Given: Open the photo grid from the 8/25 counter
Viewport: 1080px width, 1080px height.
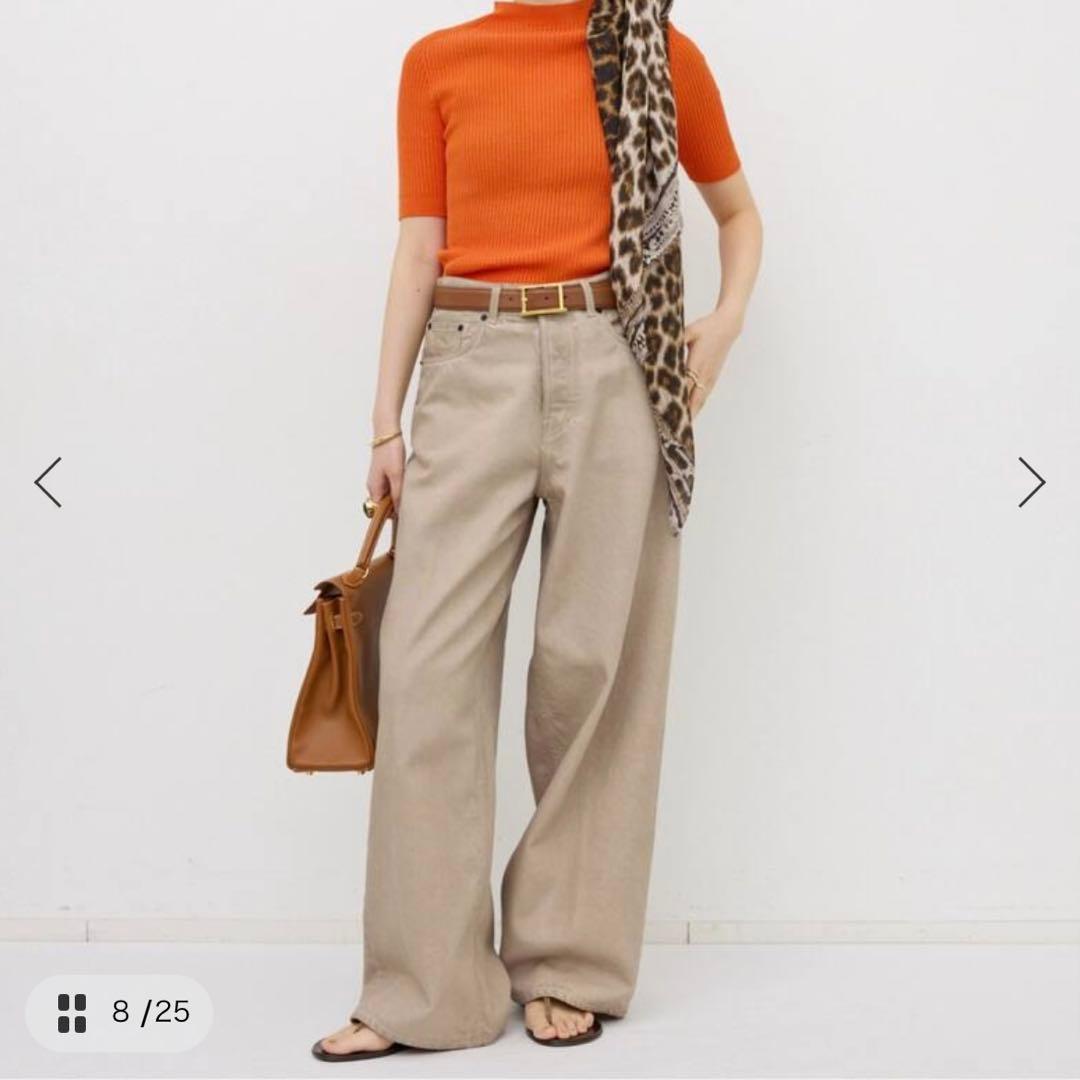Looking at the screenshot, I should click(x=120, y=1012).
